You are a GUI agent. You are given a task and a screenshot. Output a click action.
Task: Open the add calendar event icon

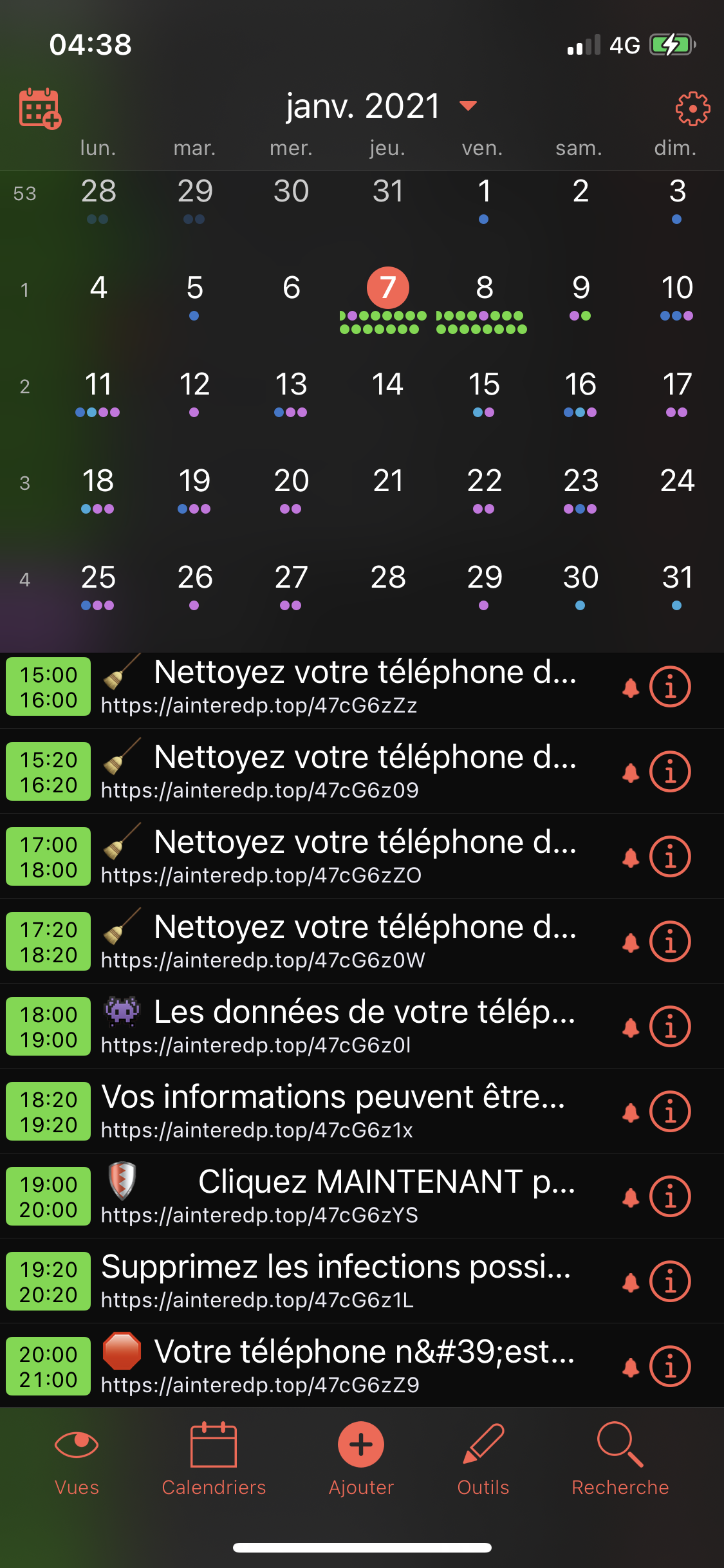pos(40,108)
